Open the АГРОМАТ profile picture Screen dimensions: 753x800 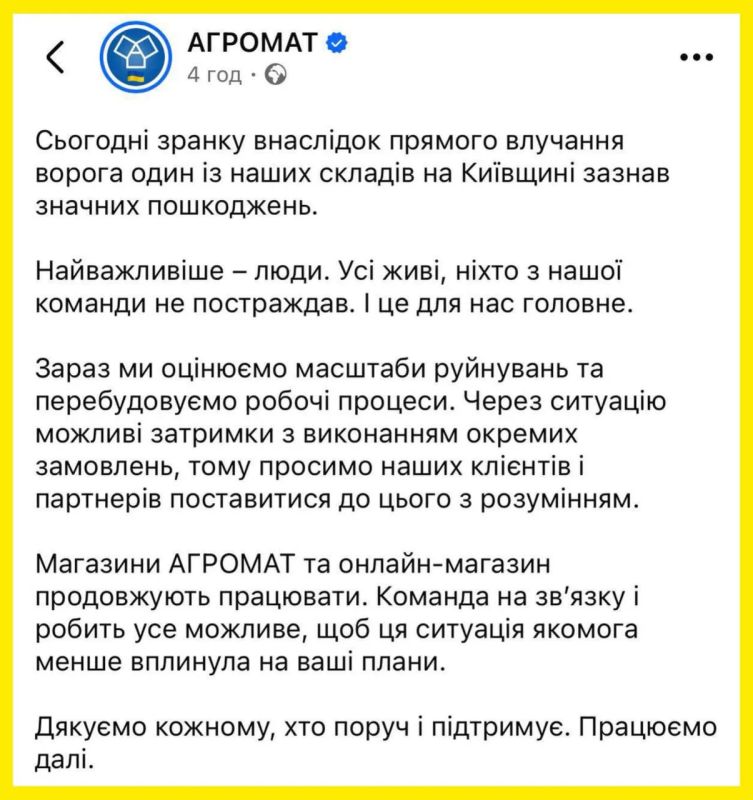136,57
